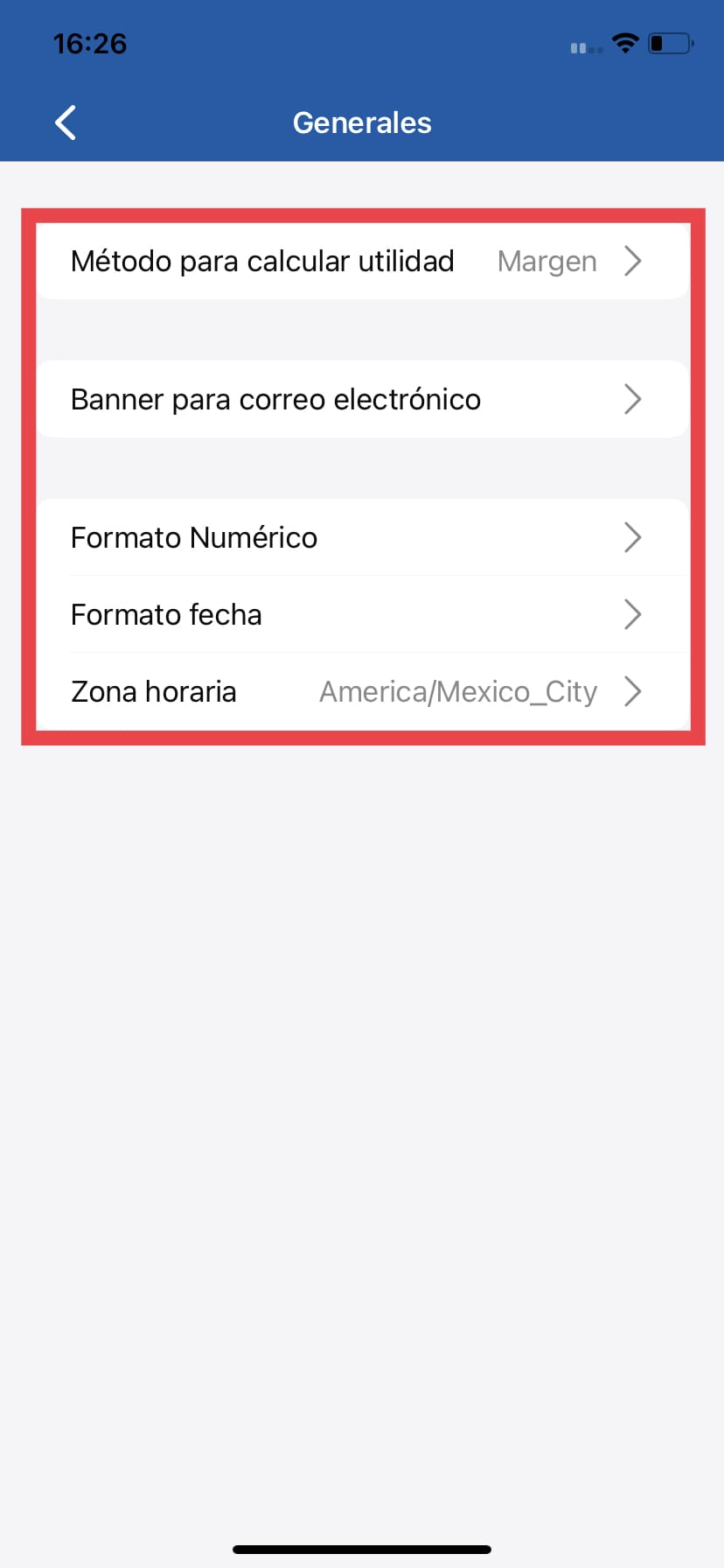Image resolution: width=724 pixels, height=1568 pixels.
Task: Click inside the highlighted settings group
Action: (x=362, y=472)
